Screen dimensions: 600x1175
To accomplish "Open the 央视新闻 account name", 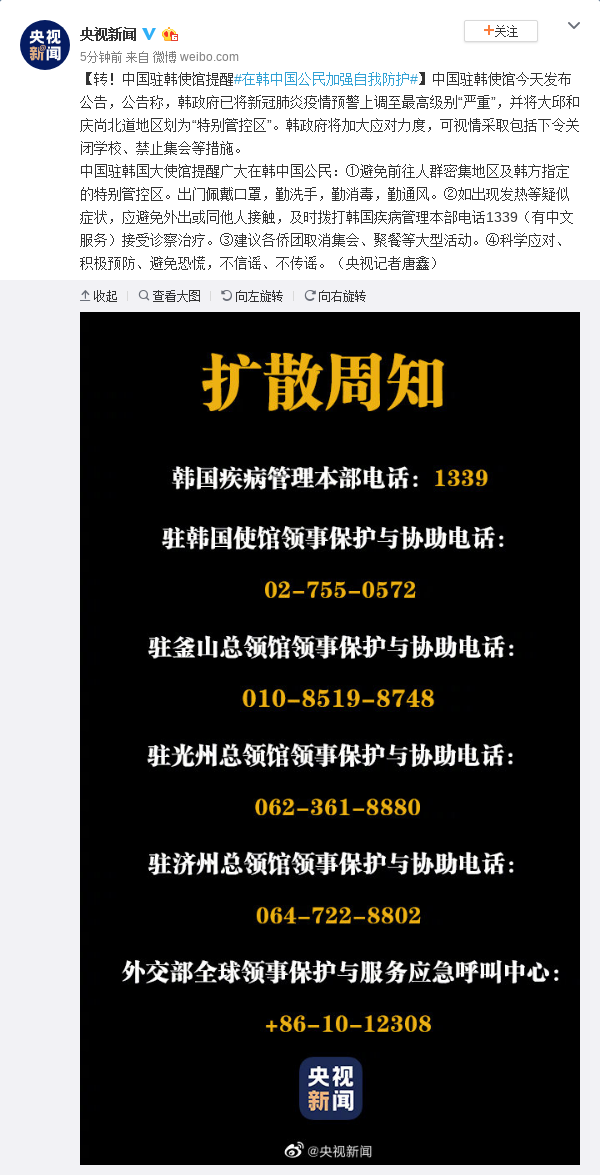I will coord(109,34).
